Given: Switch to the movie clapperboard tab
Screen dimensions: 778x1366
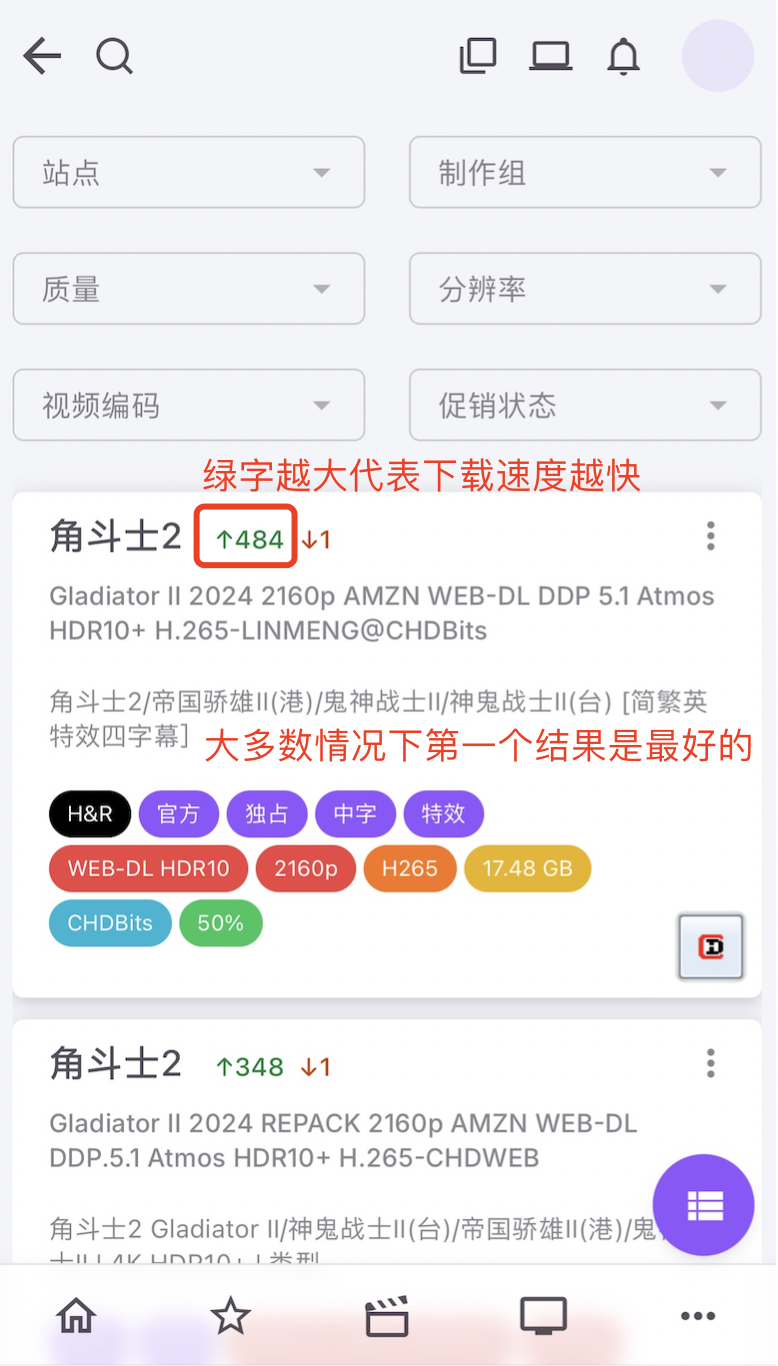Looking at the screenshot, I should [x=387, y=1316].
